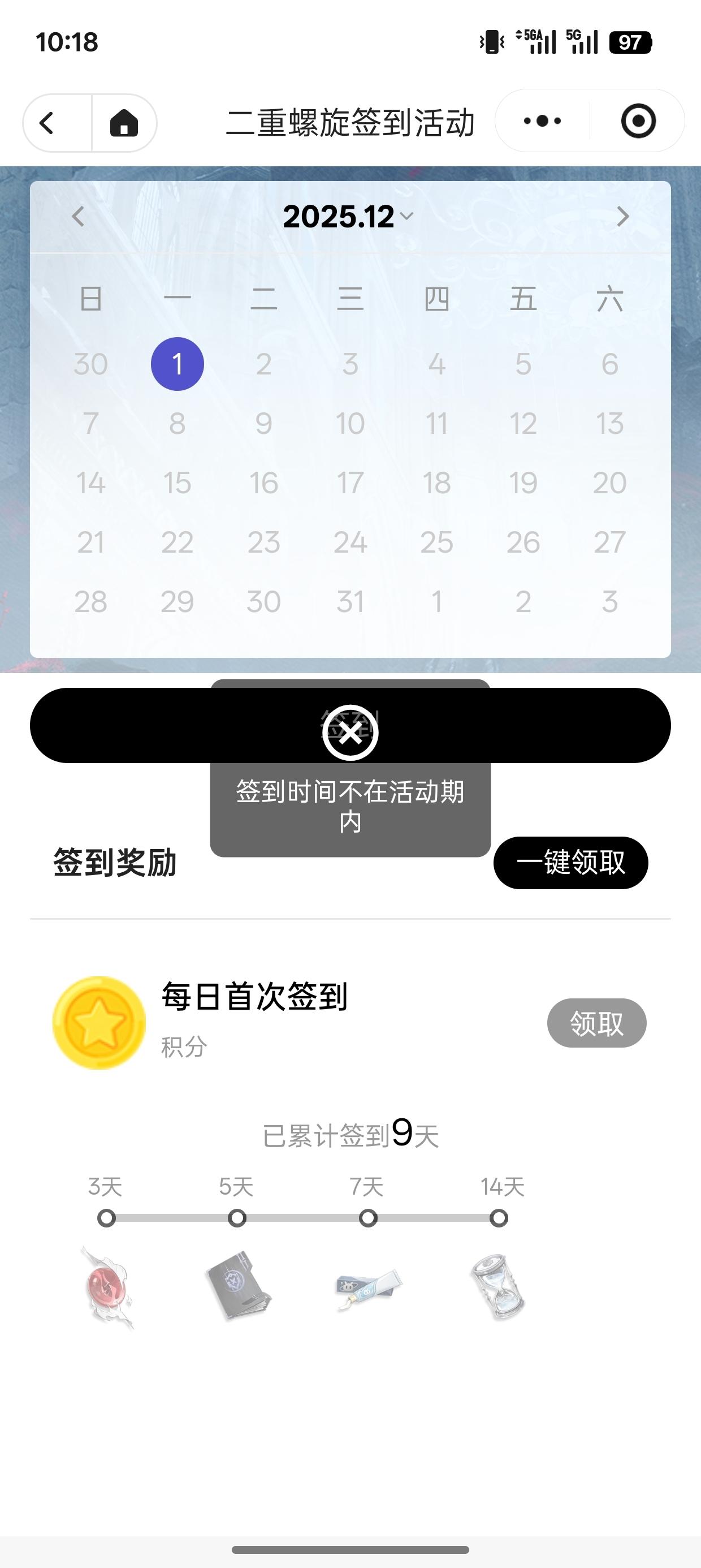This screenshot has width=701, height=1568.
Task: Advance calendar to the next month
Action: [x=622, y=217]
